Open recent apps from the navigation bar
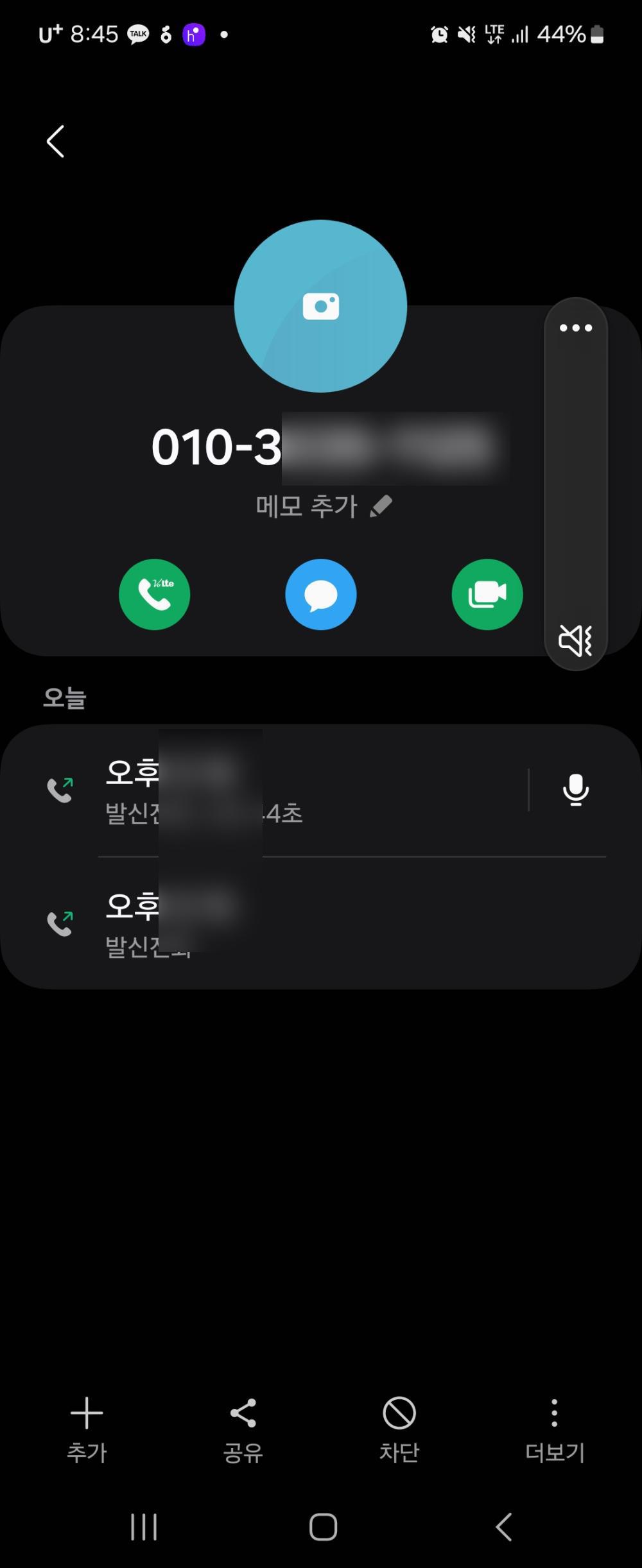 point(144,1527)
